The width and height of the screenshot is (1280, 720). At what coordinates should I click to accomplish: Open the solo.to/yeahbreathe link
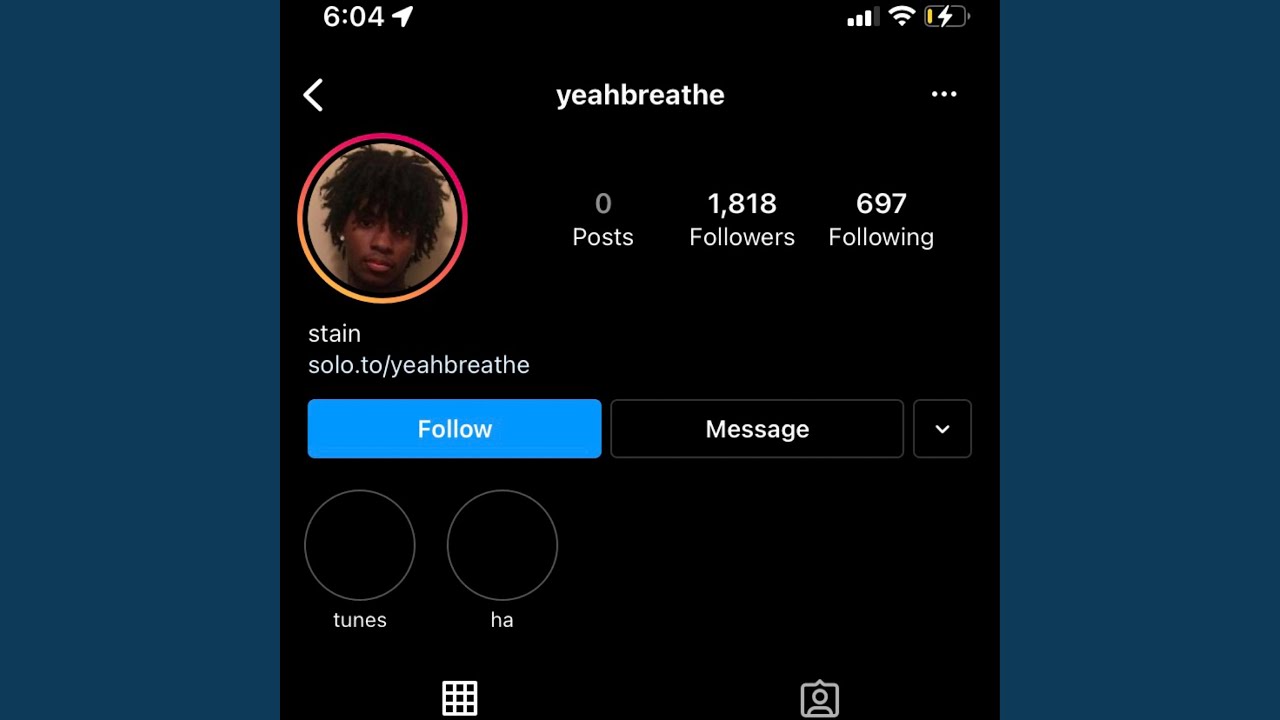[419, 365]
